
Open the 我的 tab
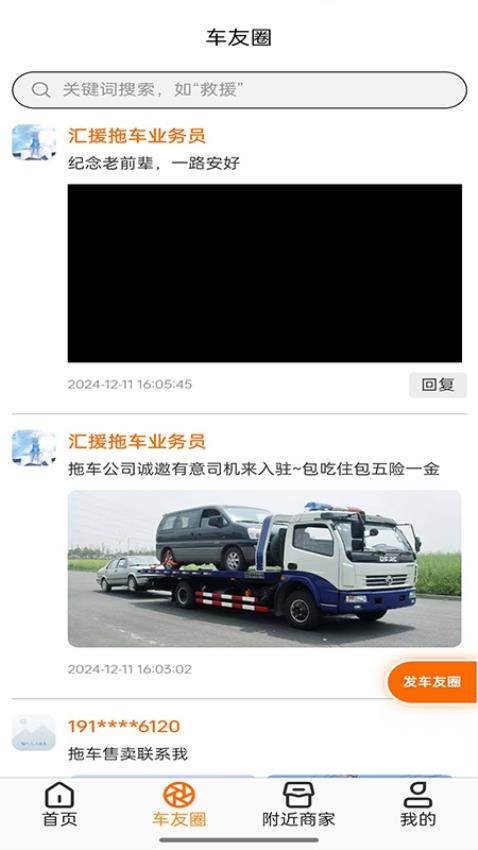pos(418,804)
